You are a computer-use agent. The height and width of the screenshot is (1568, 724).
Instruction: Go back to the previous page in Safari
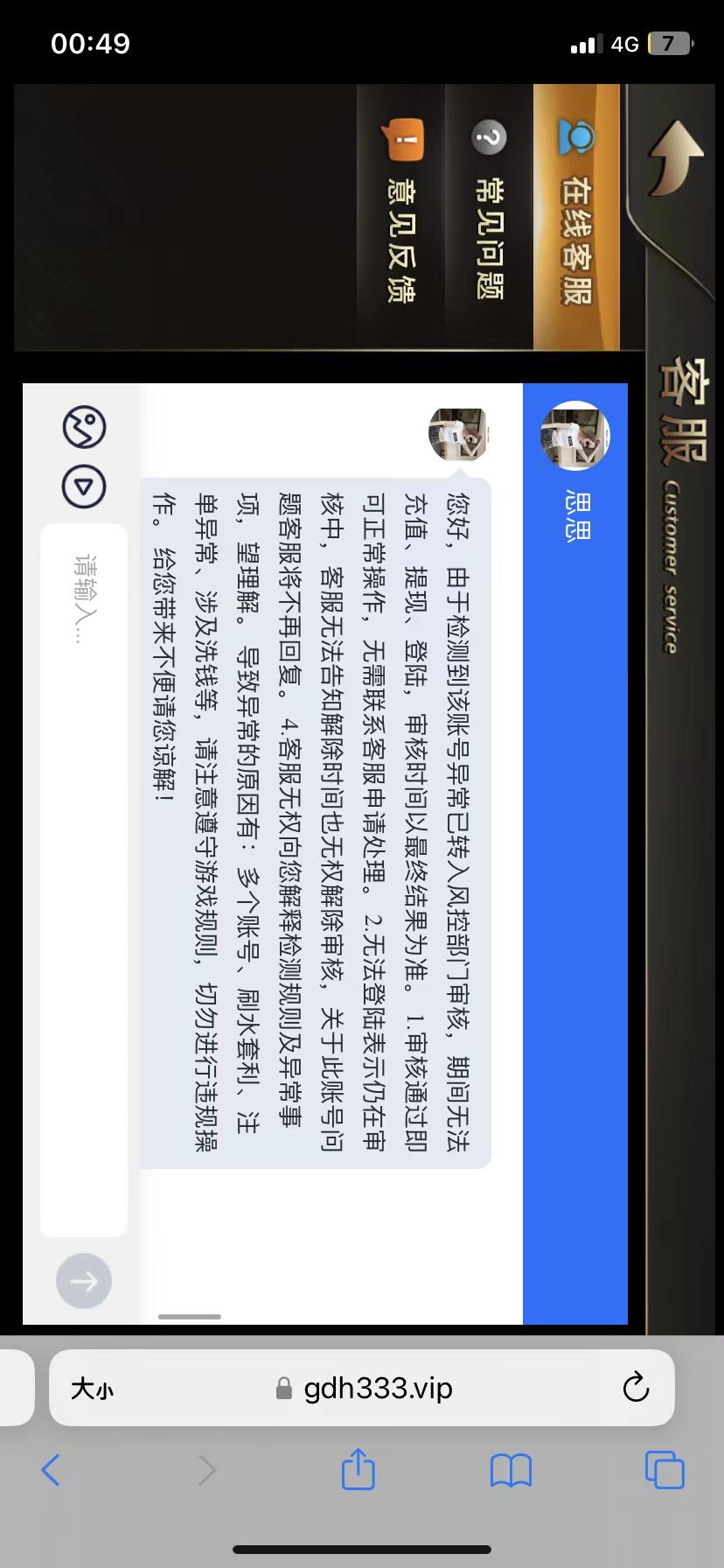tap(52, 1471)
